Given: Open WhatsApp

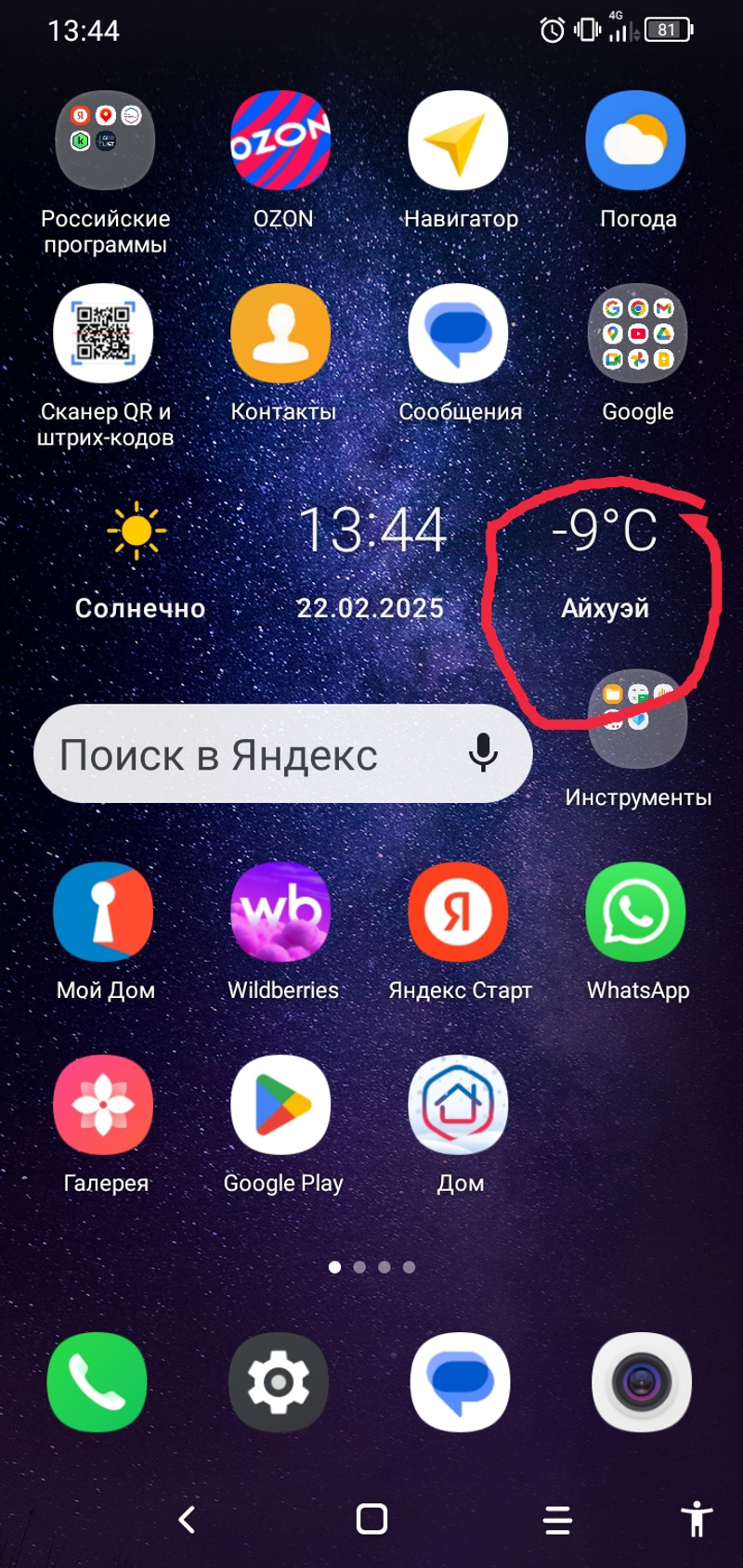Looking at the screenshot, I should click(x=637, y=913).
